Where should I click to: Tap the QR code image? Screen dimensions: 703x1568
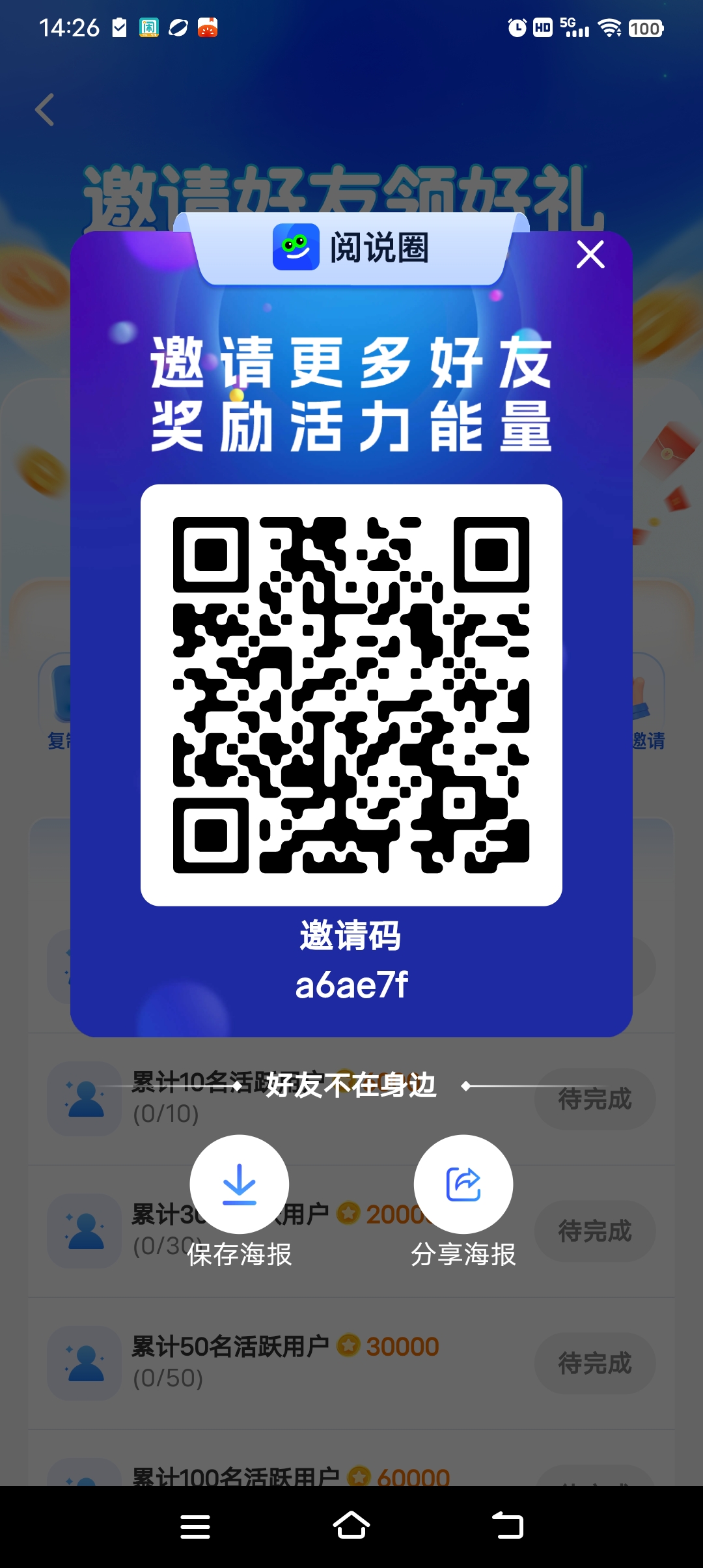[351, 694]
